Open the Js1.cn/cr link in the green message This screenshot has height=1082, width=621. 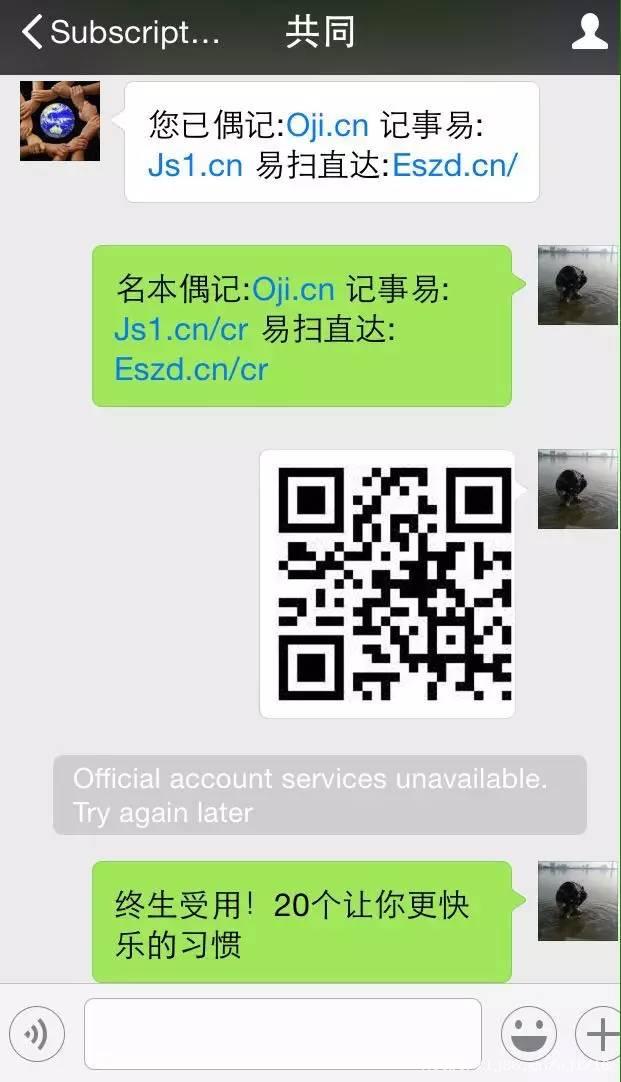[181, 329]
